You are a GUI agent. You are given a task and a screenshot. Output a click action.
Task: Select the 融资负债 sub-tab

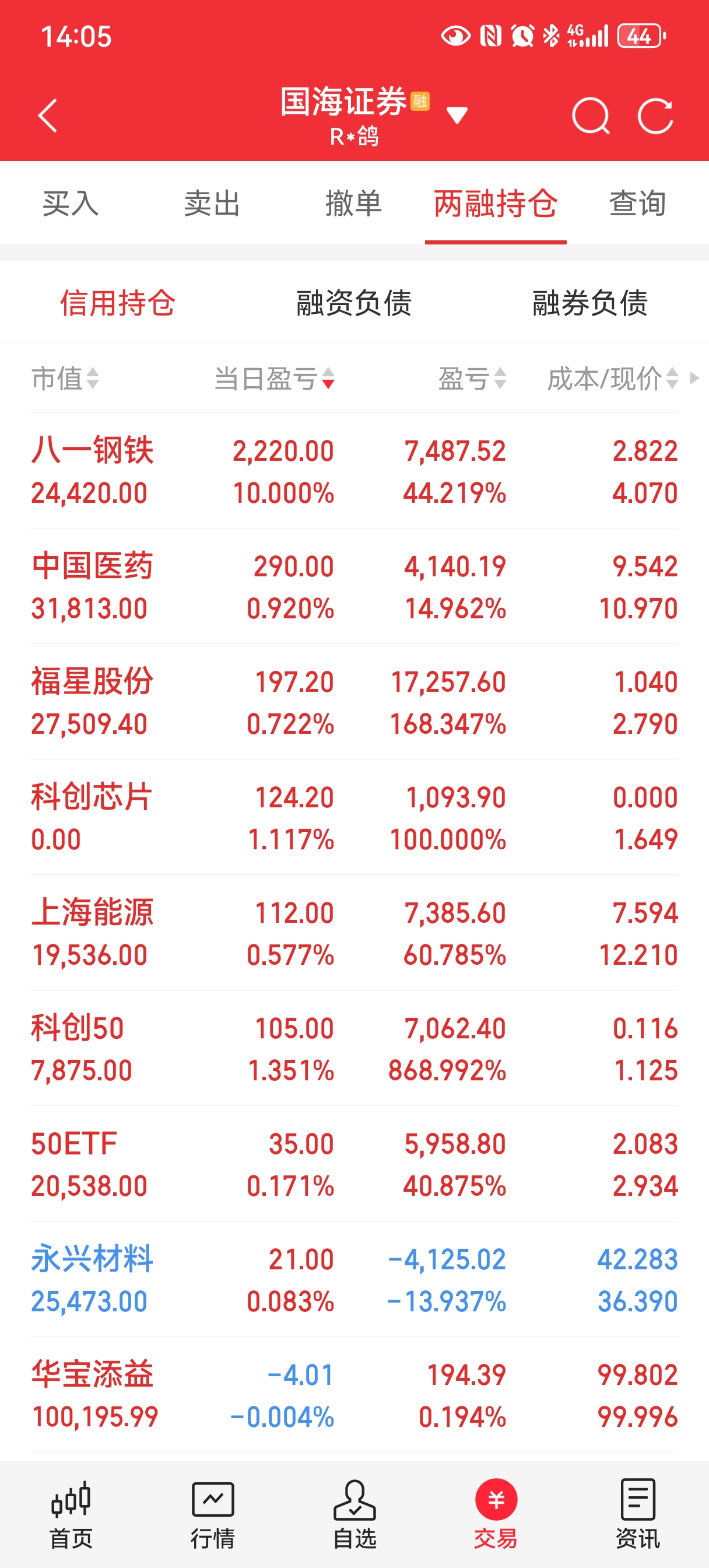[x=353, y=303]
